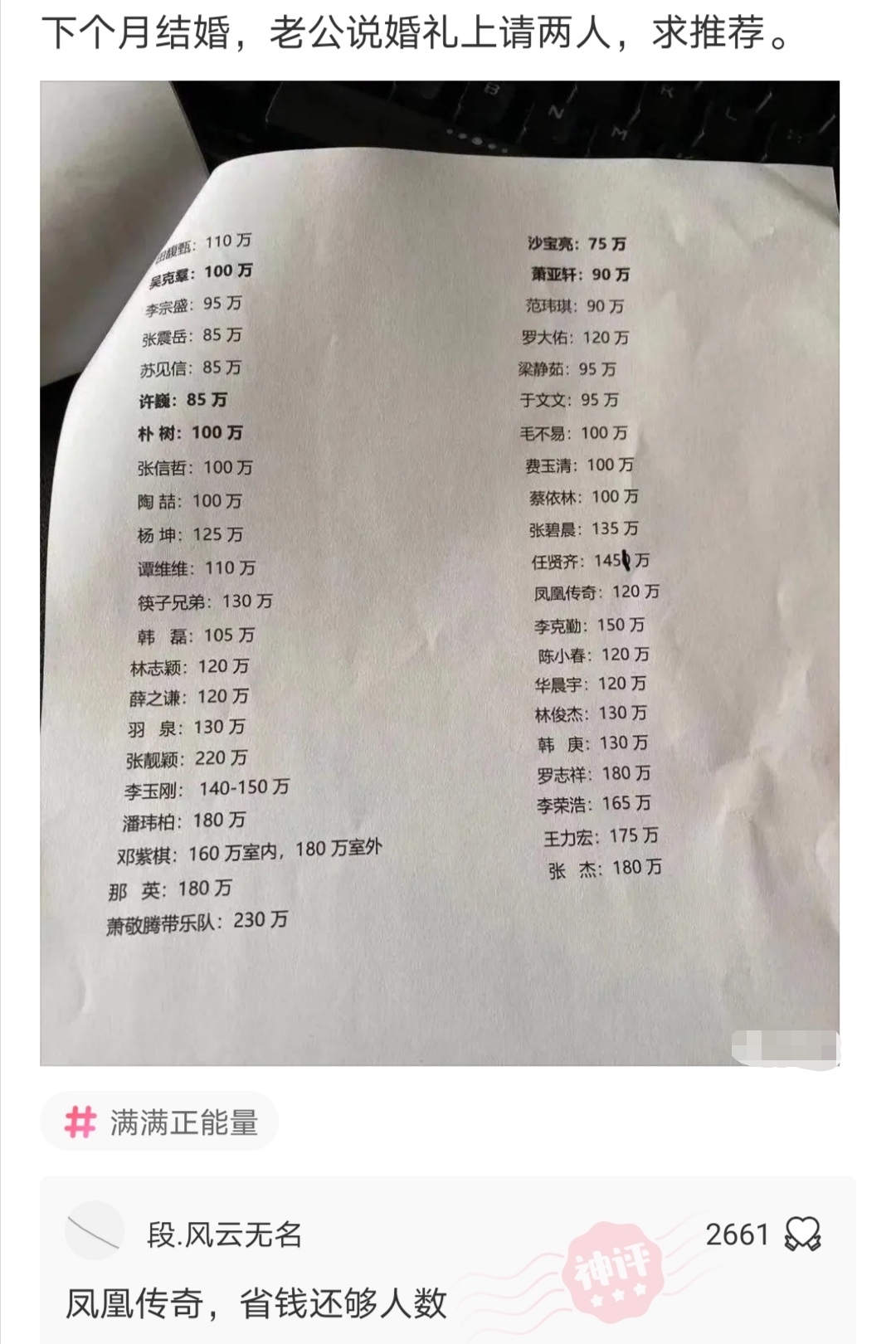The width and height of the screenshot is (896, 1344).
Task: Open 段.风云无名's profile avatar
Action: (94, 1231)
